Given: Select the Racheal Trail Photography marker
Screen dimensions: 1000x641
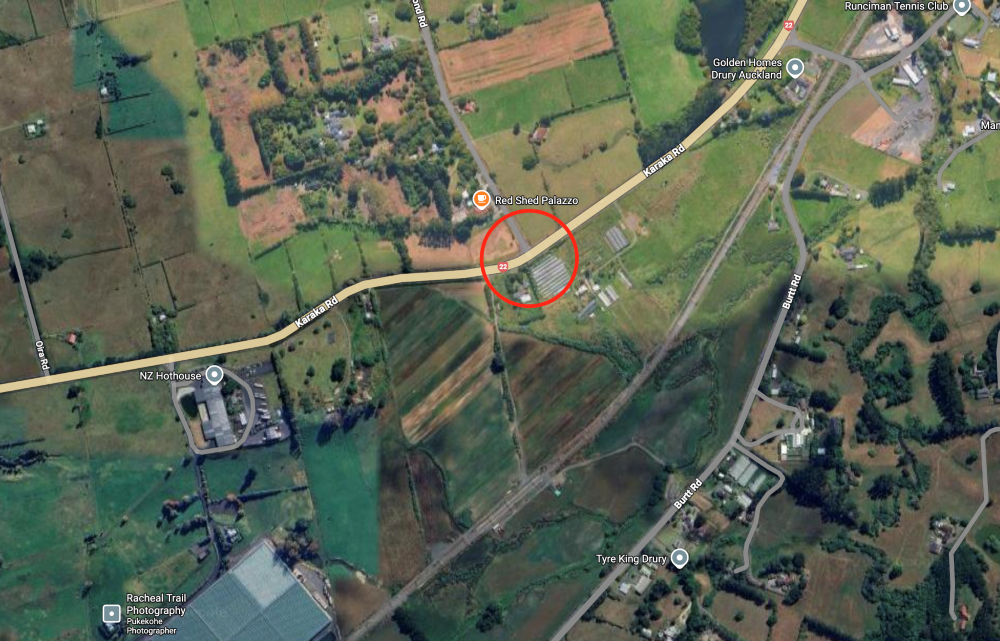Looking at the screenshot, I should coord(112,611).
